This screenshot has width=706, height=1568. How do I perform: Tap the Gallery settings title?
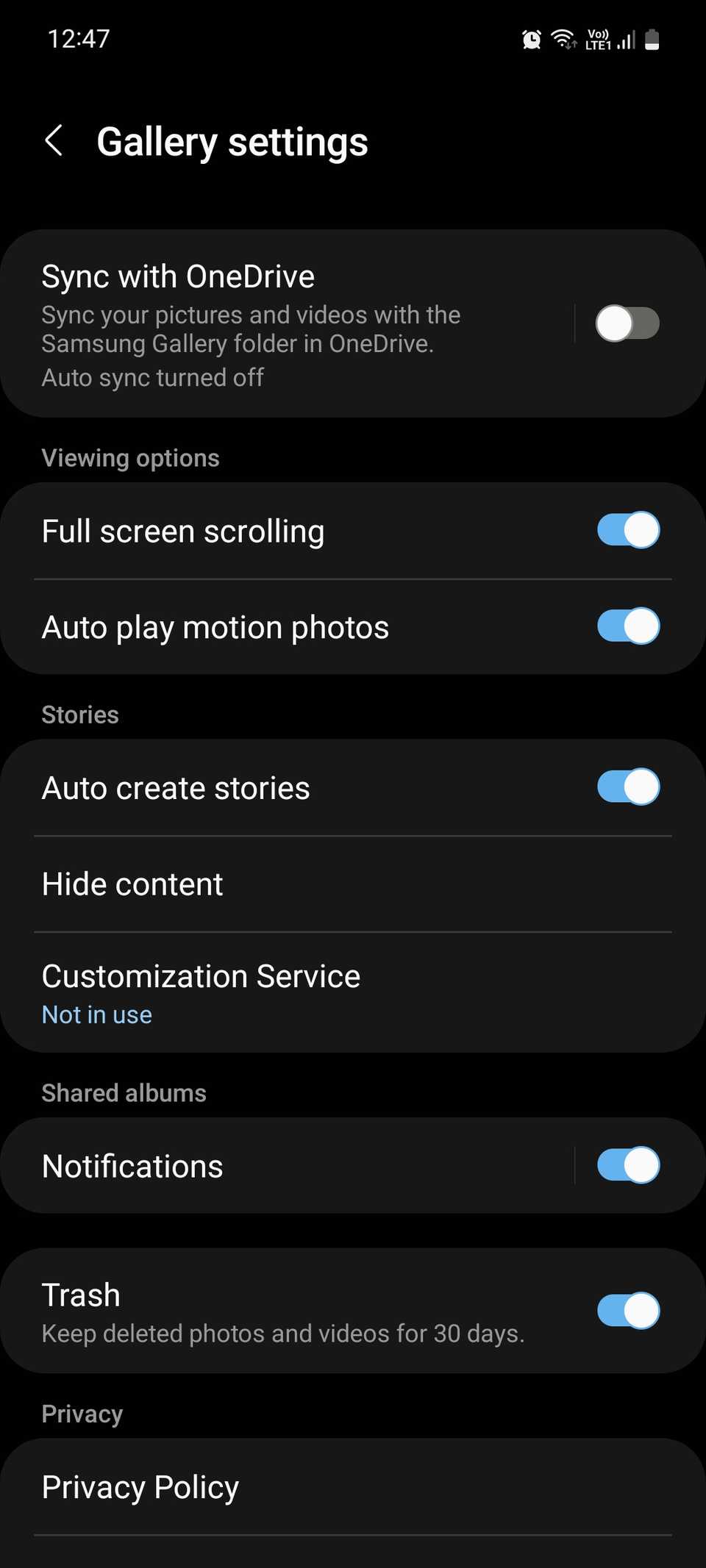[x=233, y=141]
